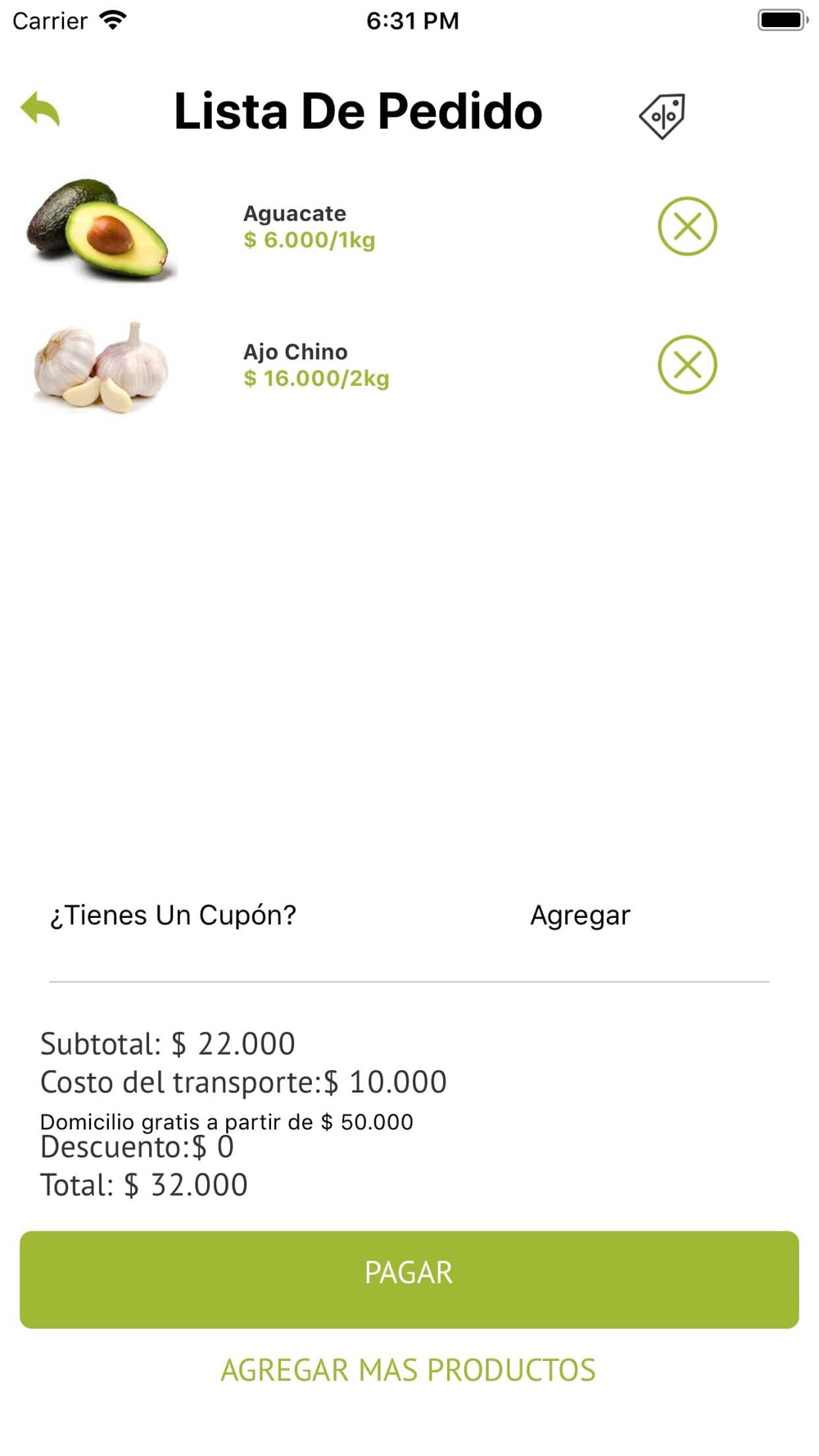Viewport: 819px width, 1456px height.
Task: Open the discount tag icon
Action: pyautogui.click(x=662, y=115)
